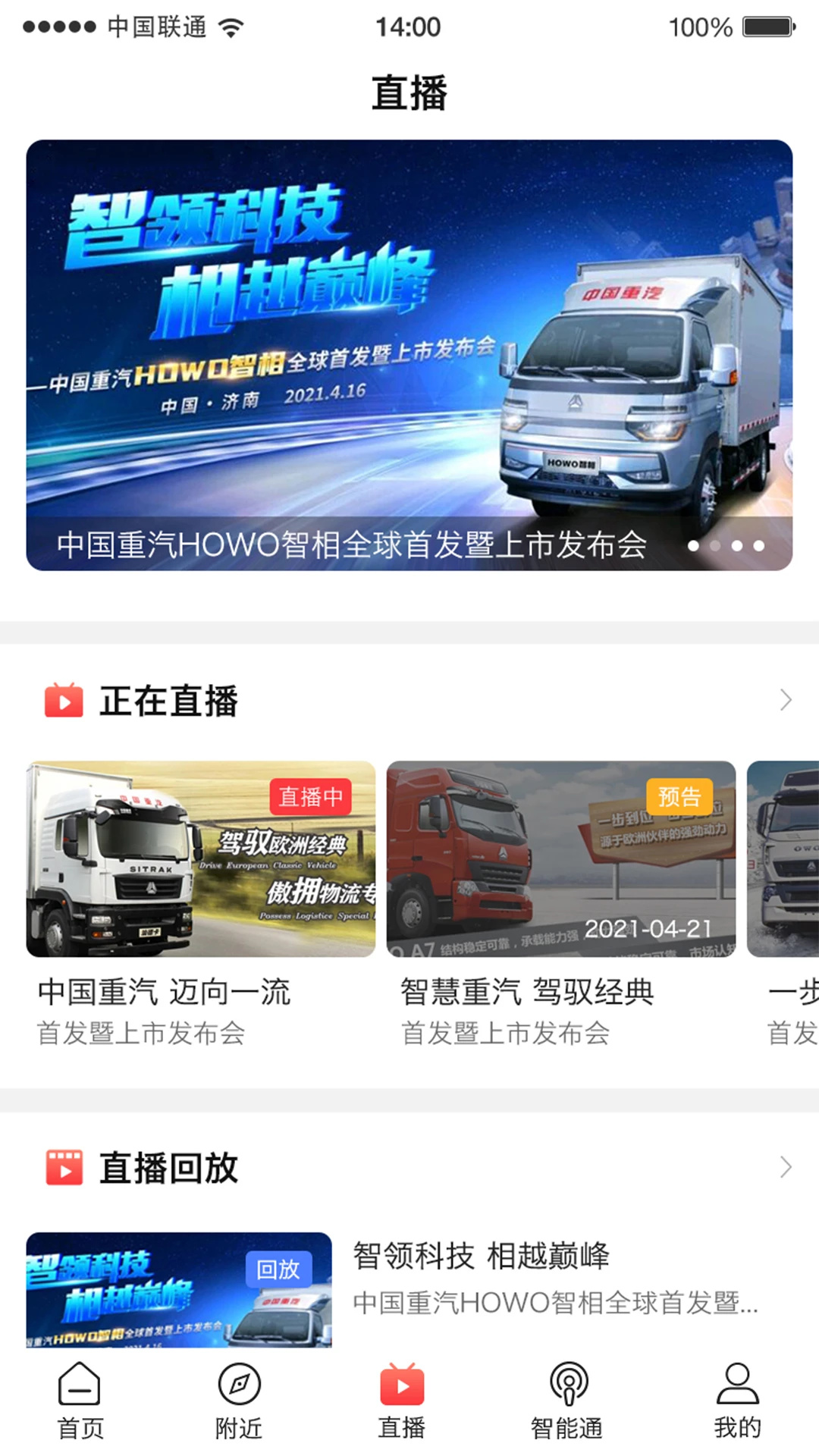Toggle the 直播中 live status badge
Screen dimensions: 819x1456
tap(311, 797)
